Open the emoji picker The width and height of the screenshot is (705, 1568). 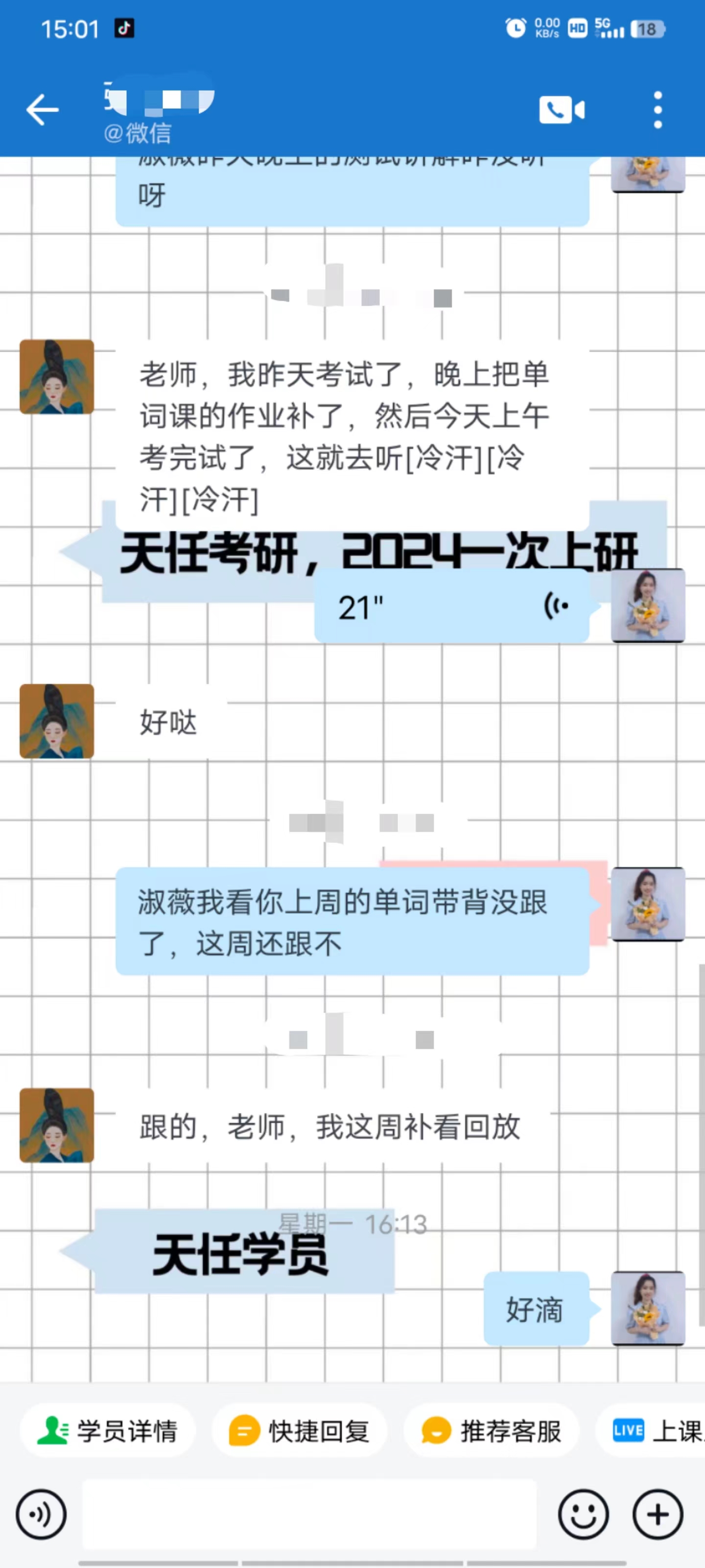coord(584,1515)
